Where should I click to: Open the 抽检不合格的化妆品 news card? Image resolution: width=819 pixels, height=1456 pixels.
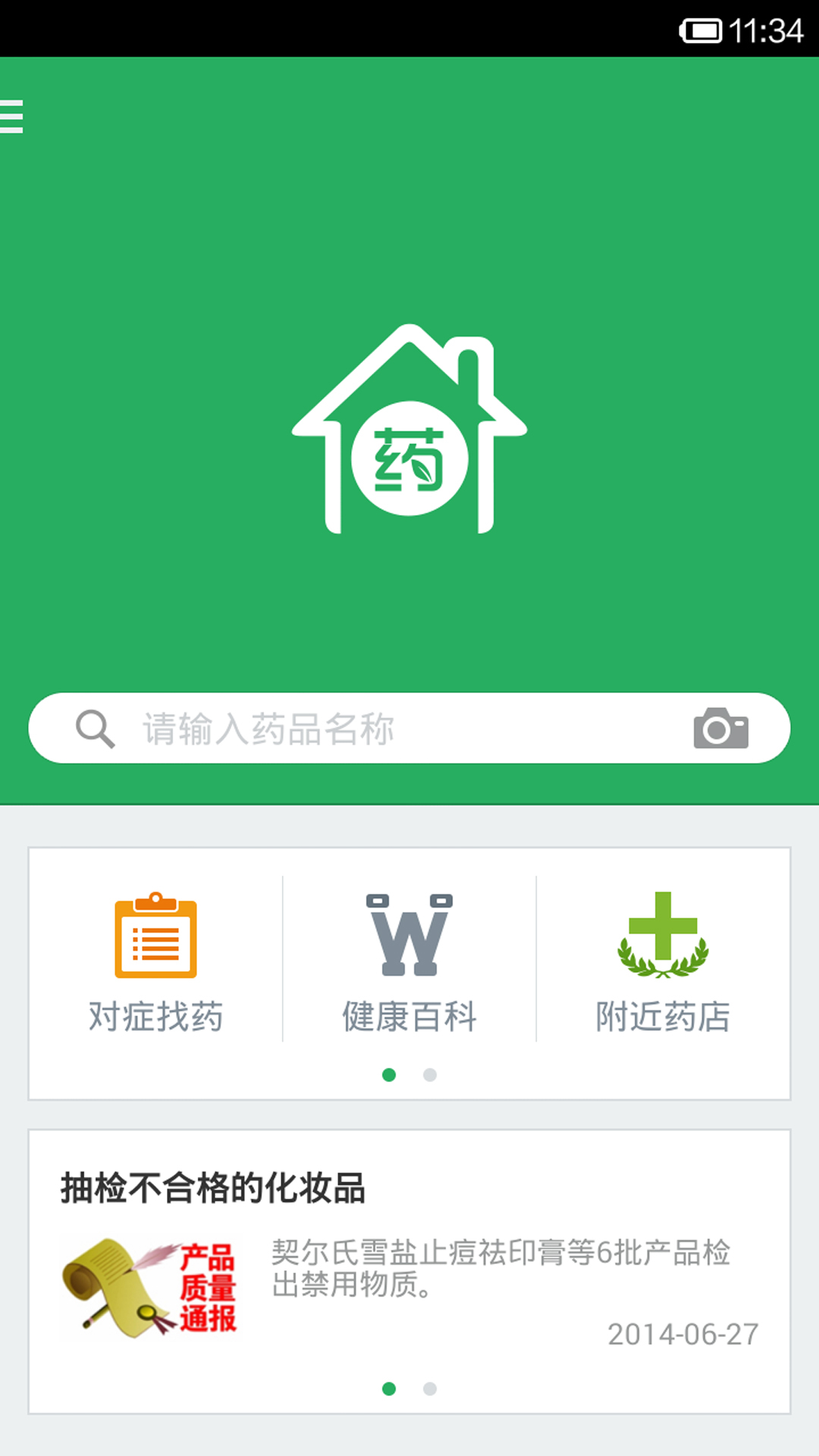point(409,1259)
